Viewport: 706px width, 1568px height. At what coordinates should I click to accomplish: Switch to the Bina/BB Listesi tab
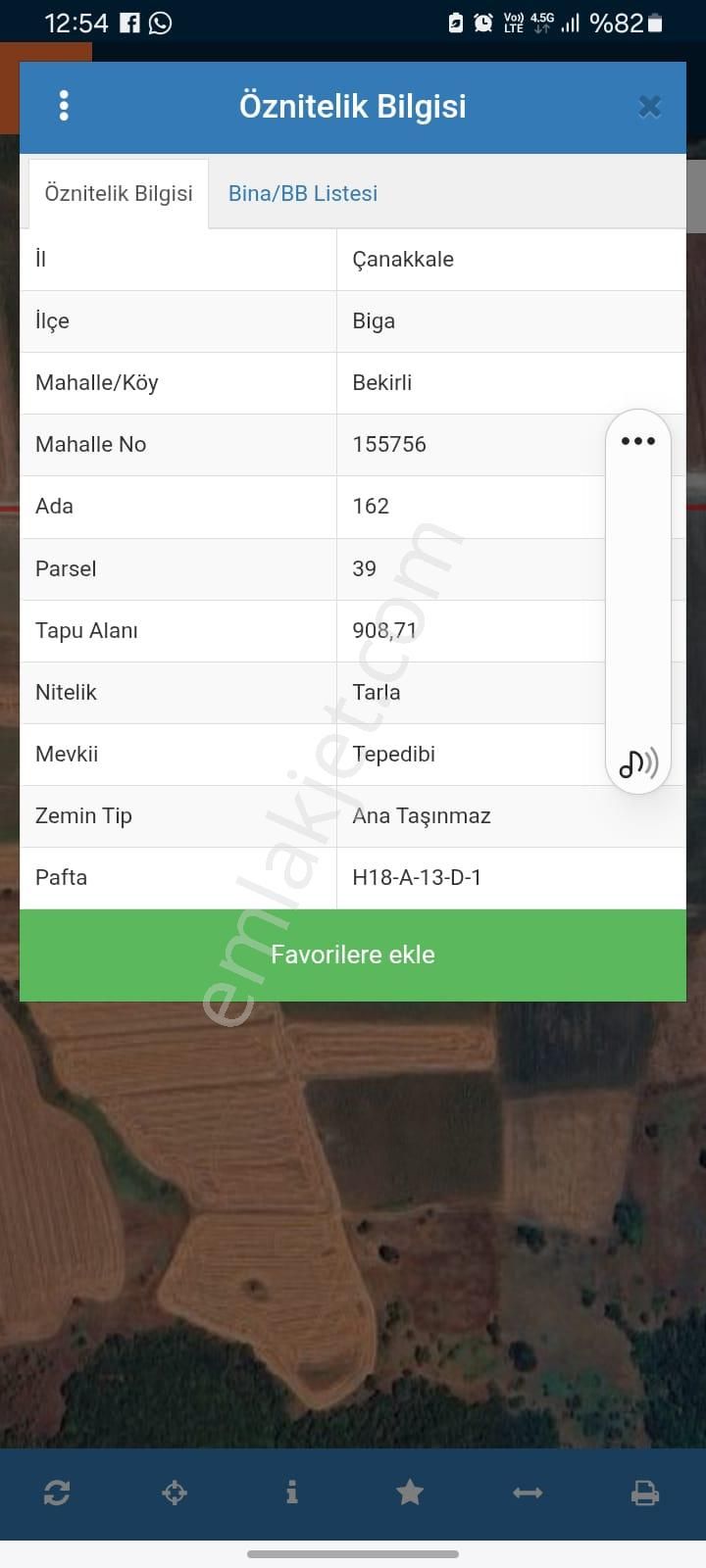(x=302, y=193)
